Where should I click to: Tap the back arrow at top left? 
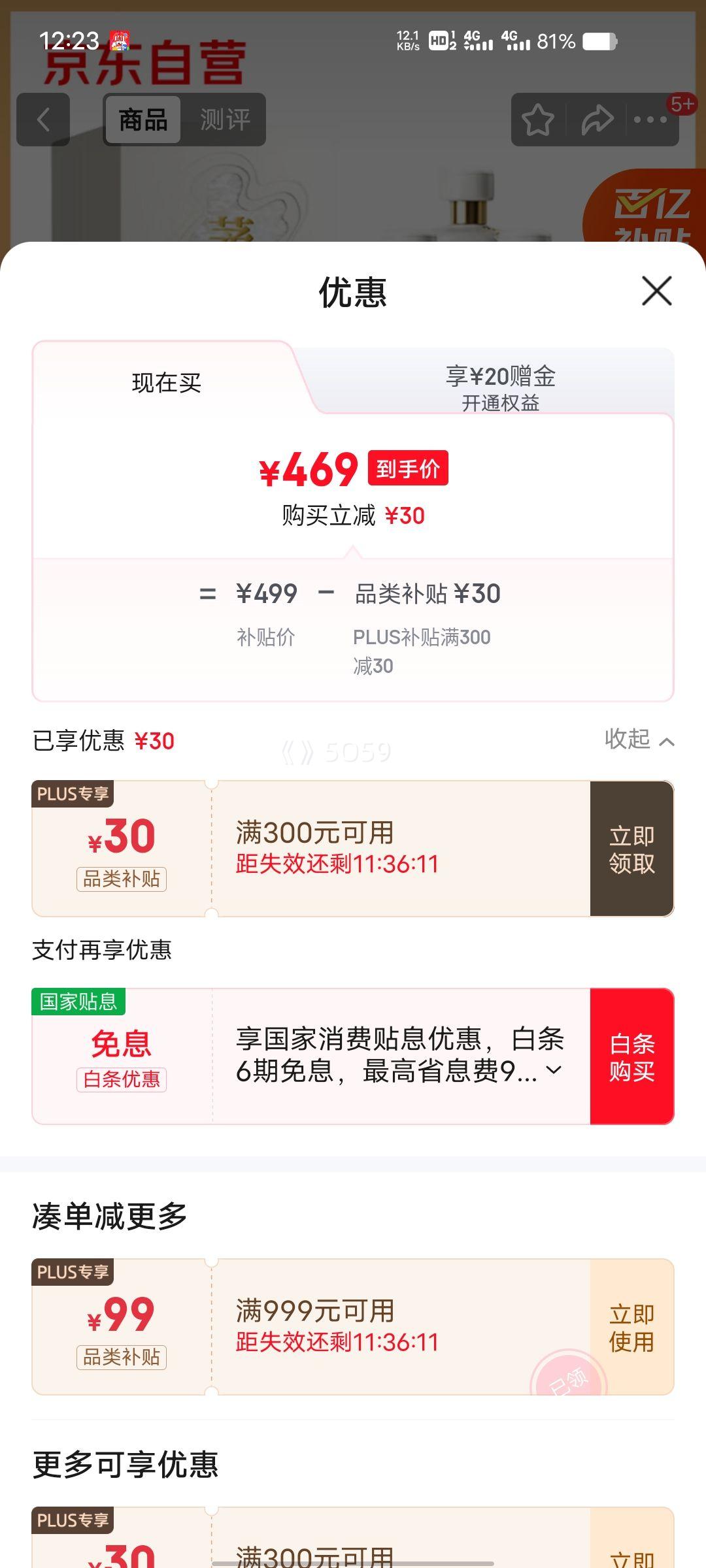[43, 120]
